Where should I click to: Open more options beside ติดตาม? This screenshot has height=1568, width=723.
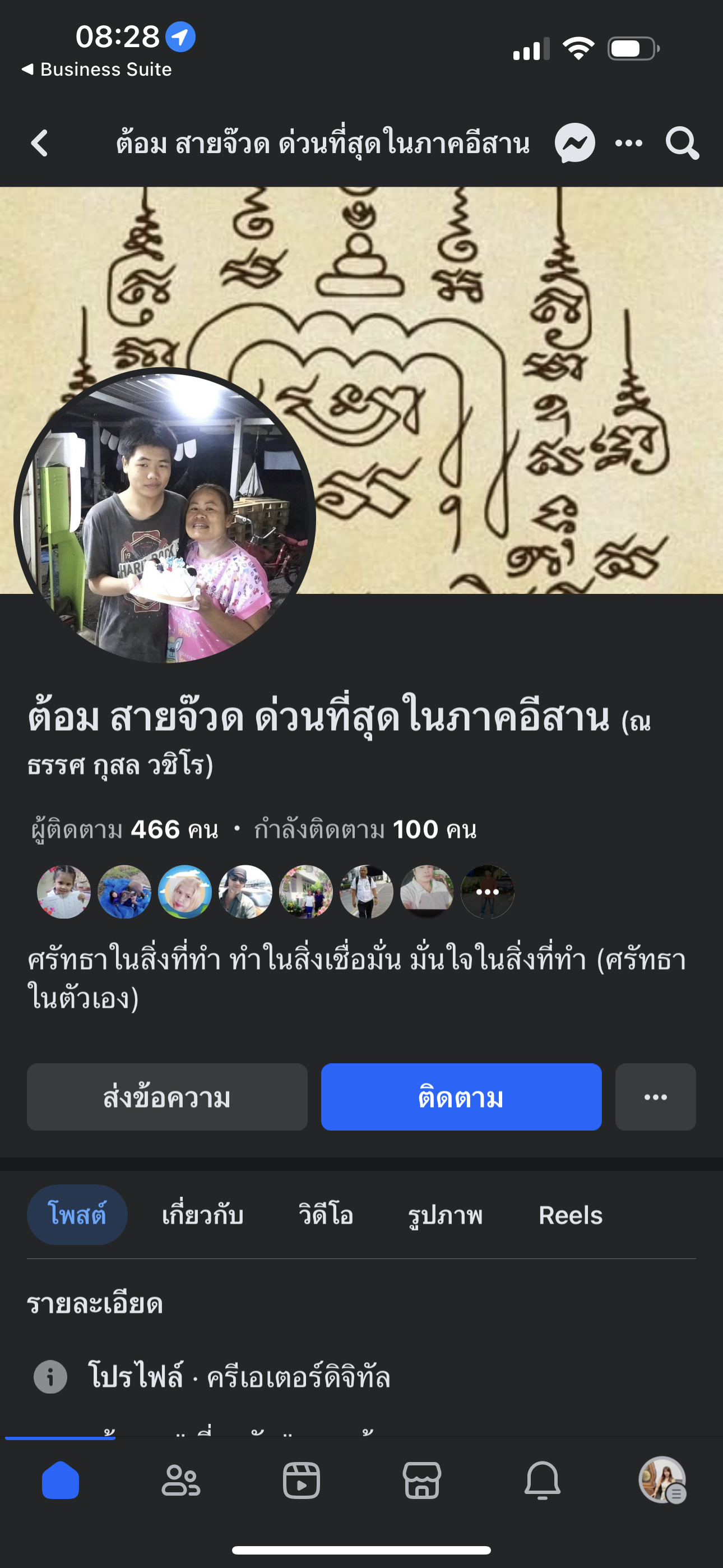click(x=655, y=1097)
